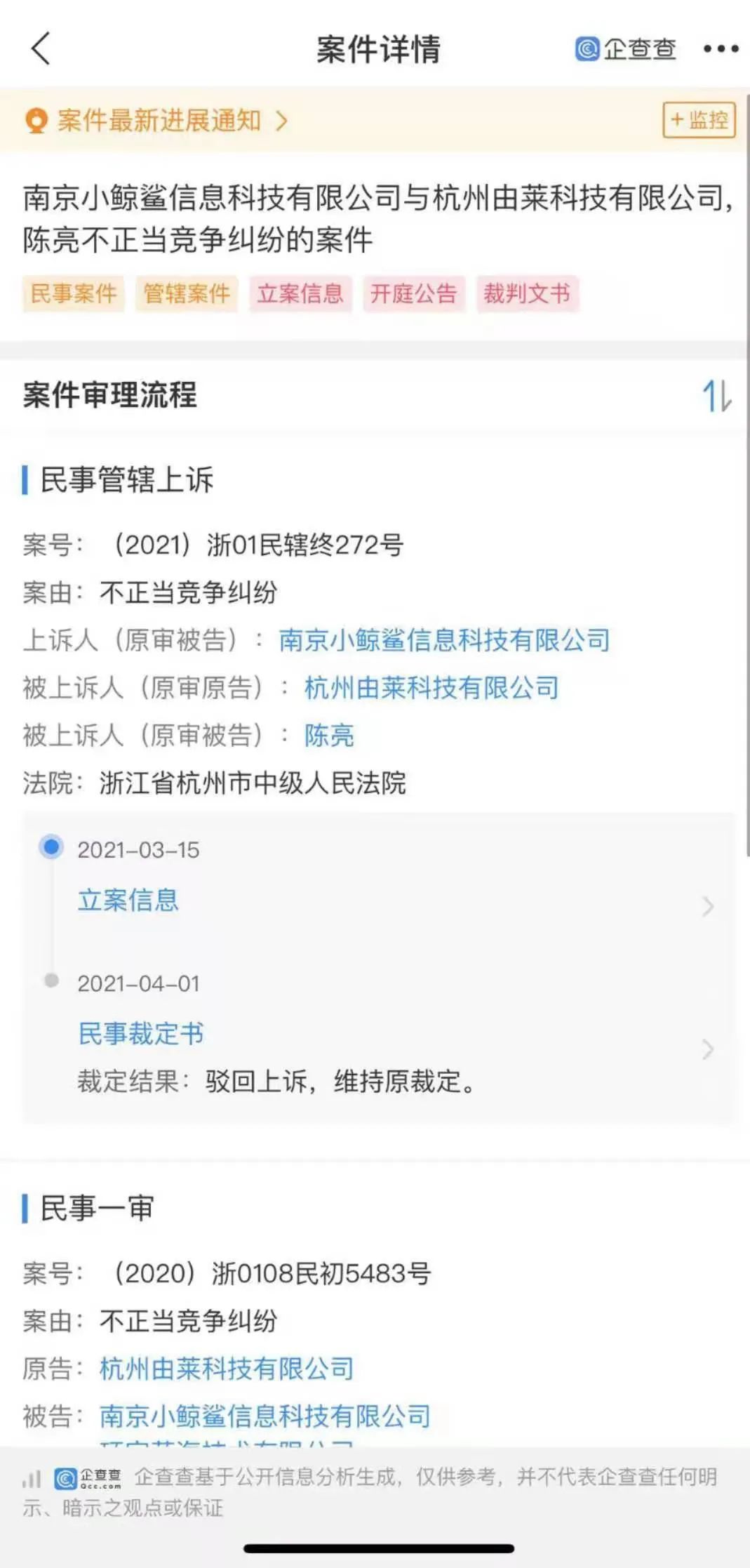Select the 民事案件 tag
Viewport: 750px width, 1568px height.
coord(72,295)
